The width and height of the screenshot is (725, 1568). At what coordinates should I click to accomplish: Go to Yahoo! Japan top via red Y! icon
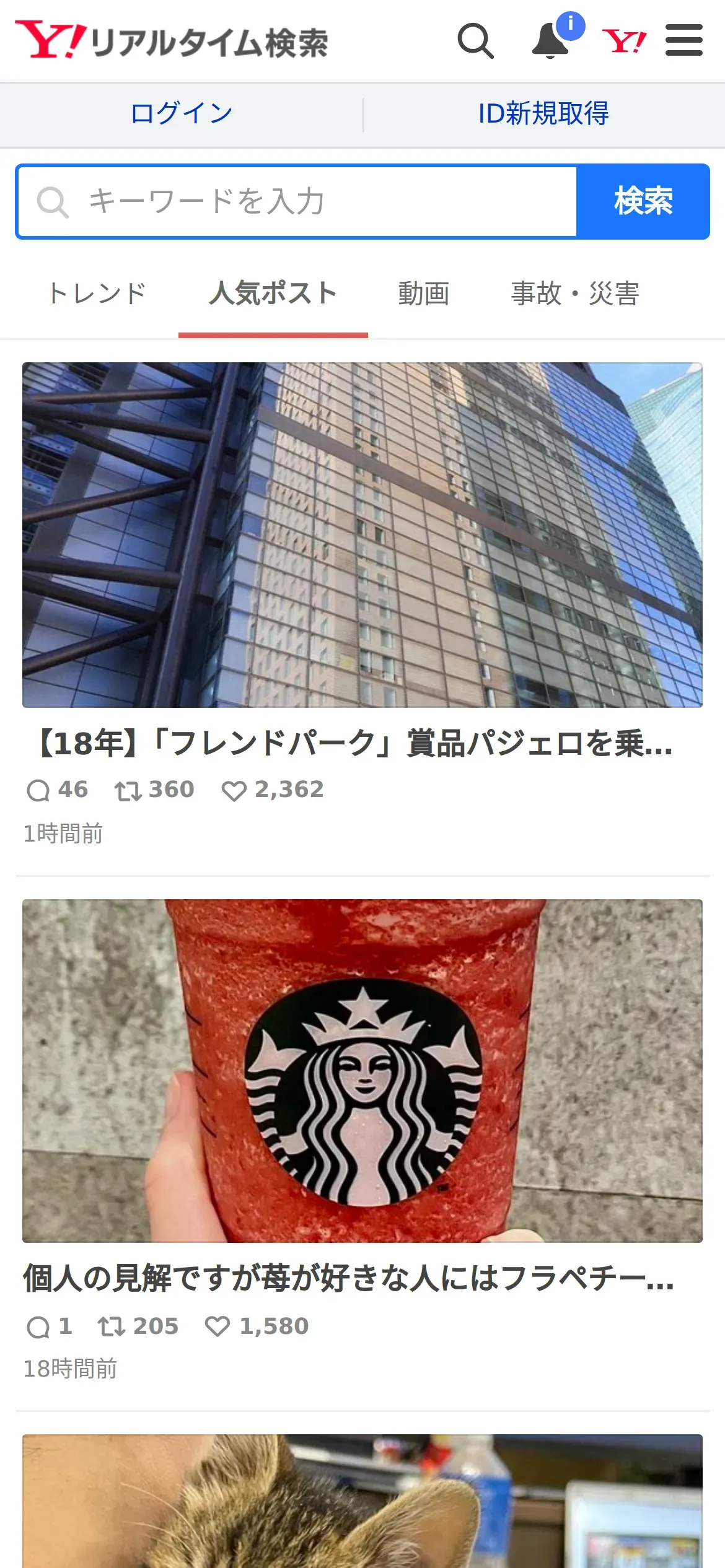pyautogui.click(x=624, y=41)
